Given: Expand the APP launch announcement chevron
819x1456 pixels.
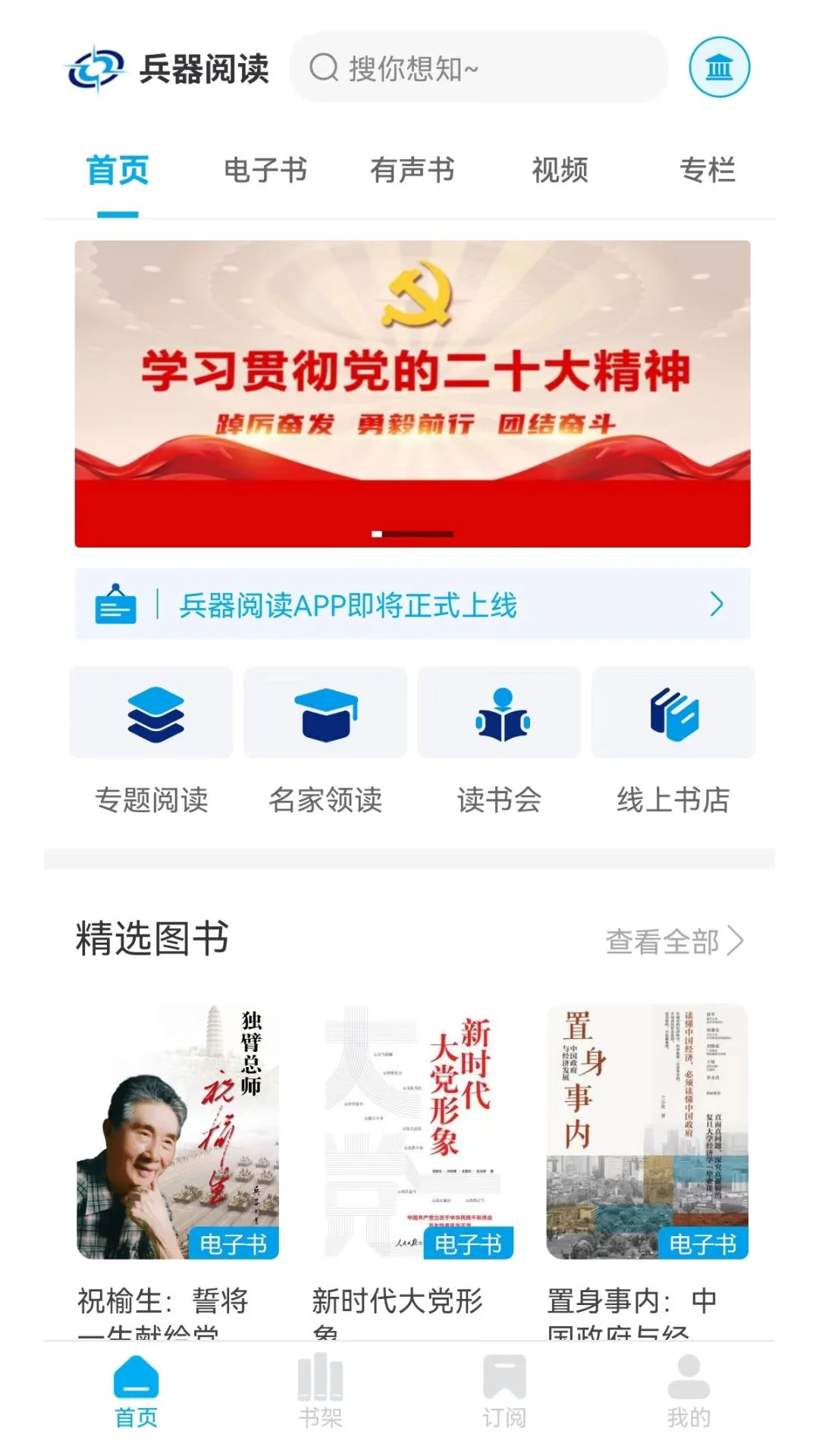Looking at the screenshot, I should coord(716,605).
